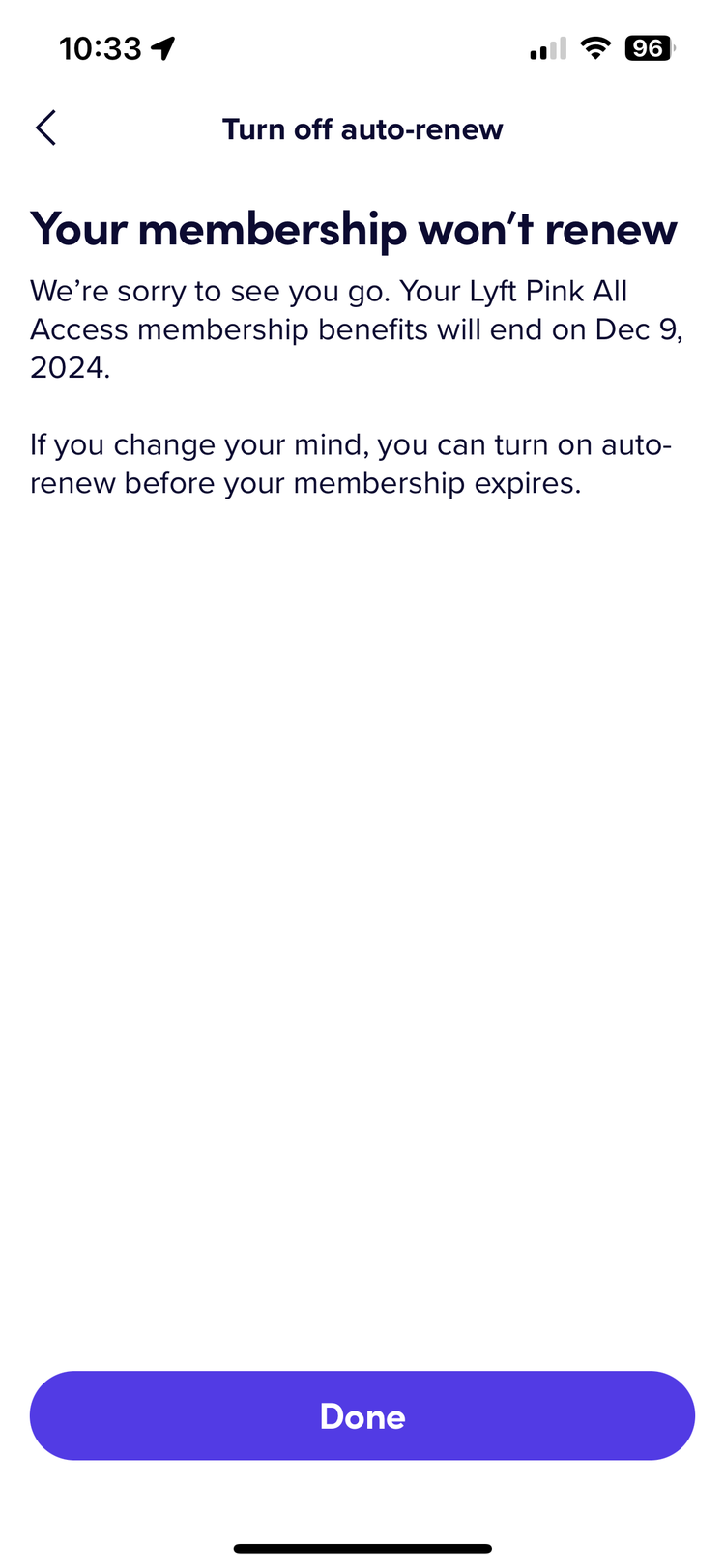Viewport: 725px width, 1568px height.
Task: Tap the home indicator bar at screen bottom
Action: point(362,1547)
